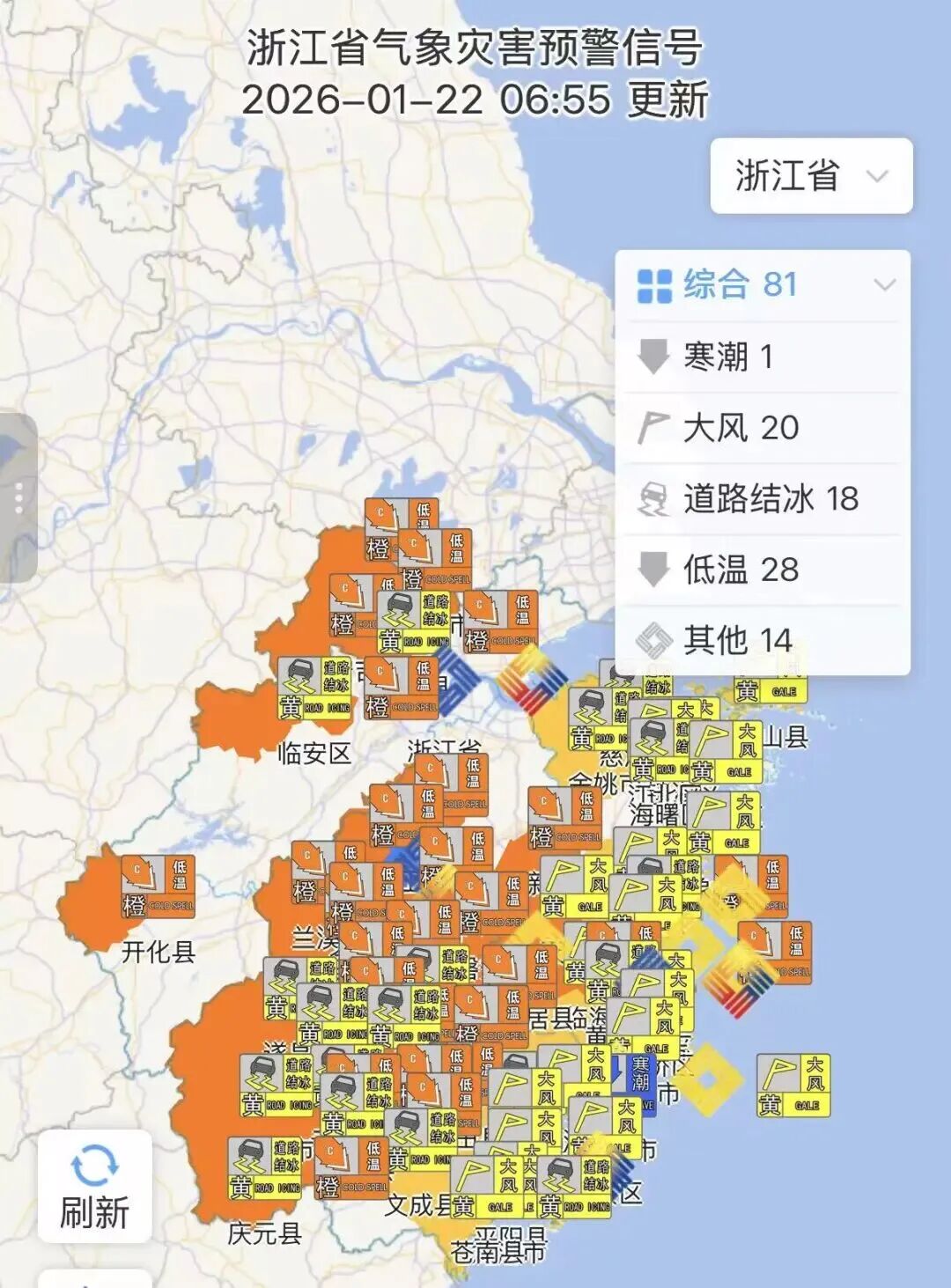Tap the 刷新 refresh button
951x1288 pixels.
[x=94, y=1186]
